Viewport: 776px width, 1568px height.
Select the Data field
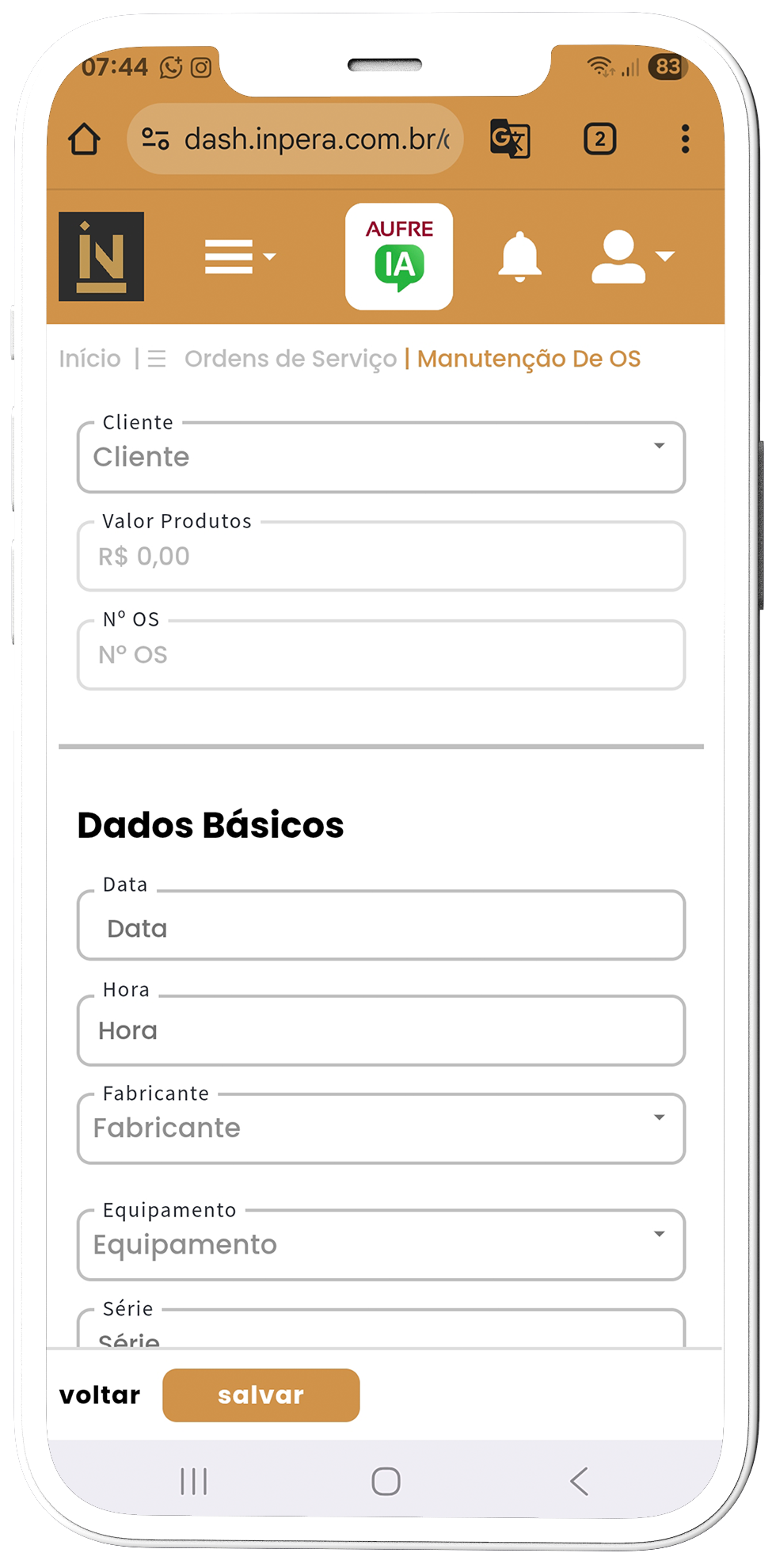[x=380, y=927]
